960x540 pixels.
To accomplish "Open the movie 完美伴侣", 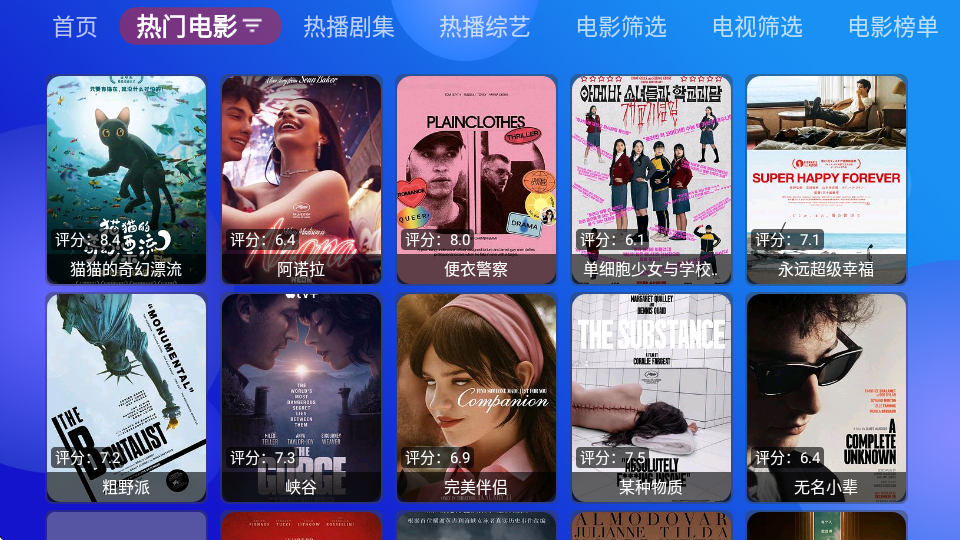I will pos(476,398).
